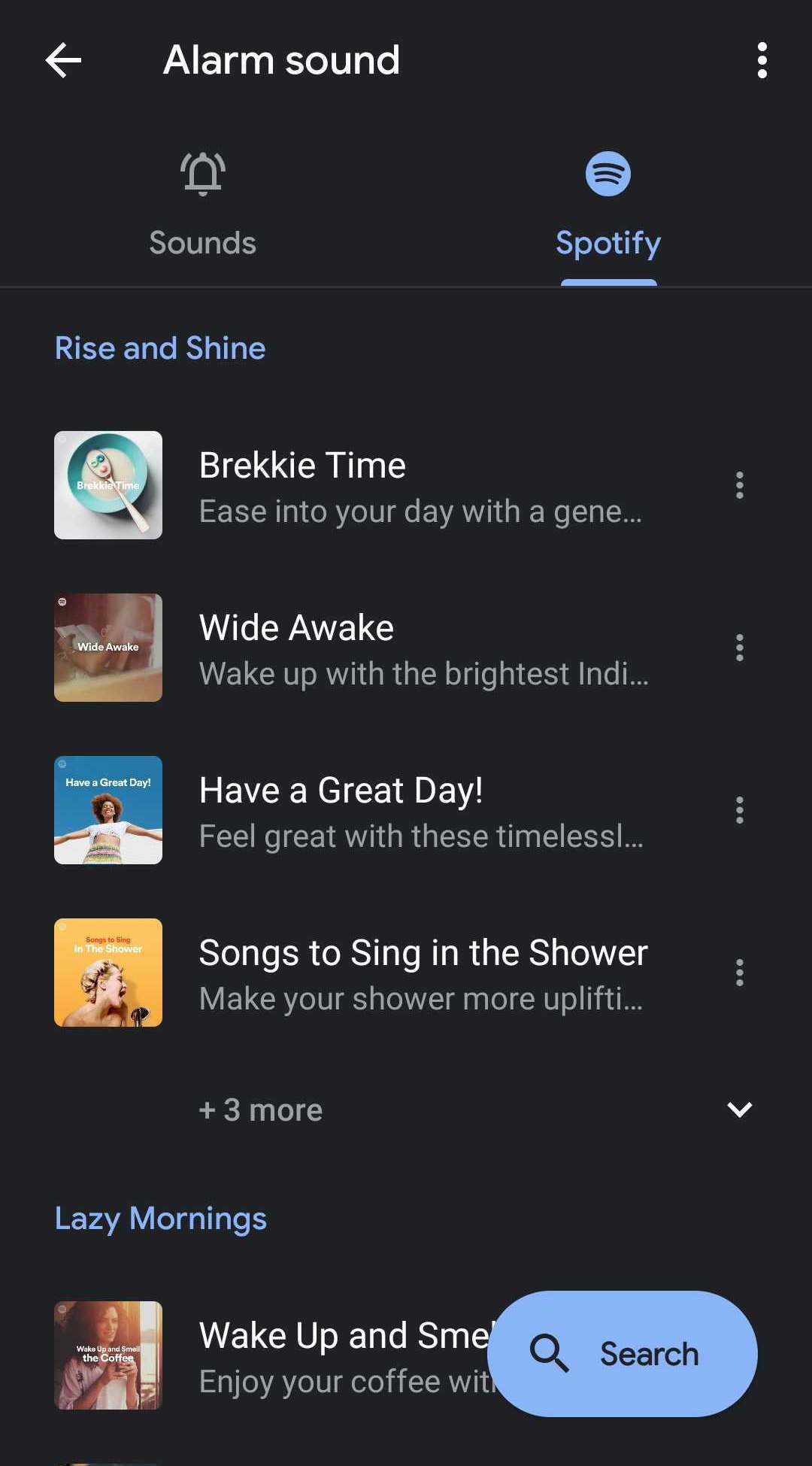Tap the Songs to Sing in the Shower artwork
Image resolution: width=812 pixels, height=1466 pixels.
pyautogui.click(x=108, y=972)
